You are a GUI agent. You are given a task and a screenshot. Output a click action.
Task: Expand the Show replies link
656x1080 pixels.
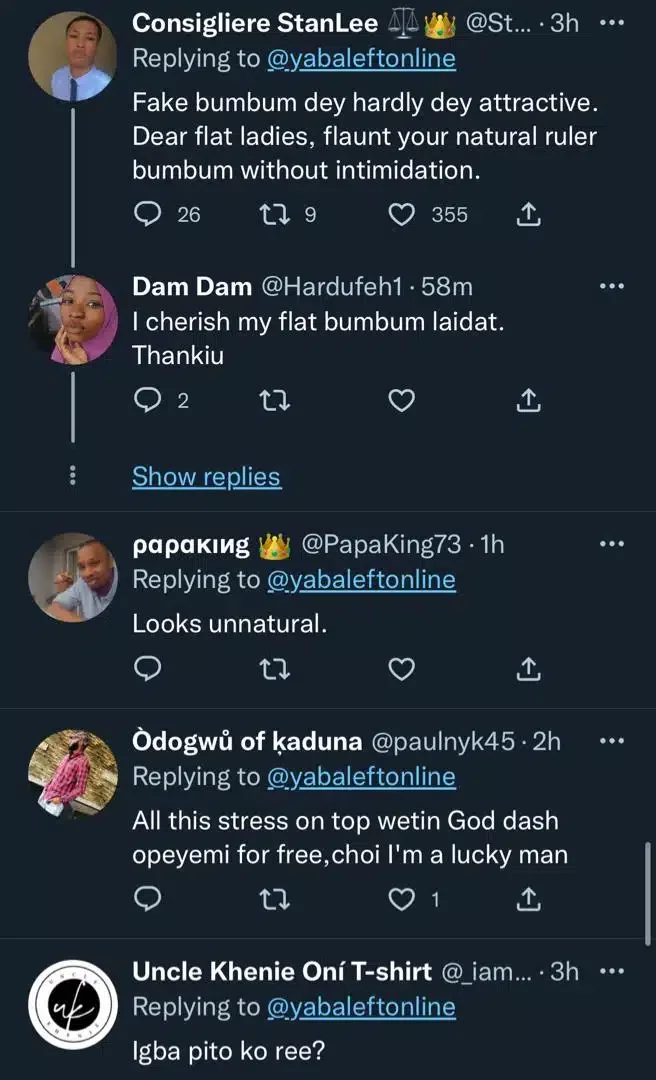(x=207, y=477)
